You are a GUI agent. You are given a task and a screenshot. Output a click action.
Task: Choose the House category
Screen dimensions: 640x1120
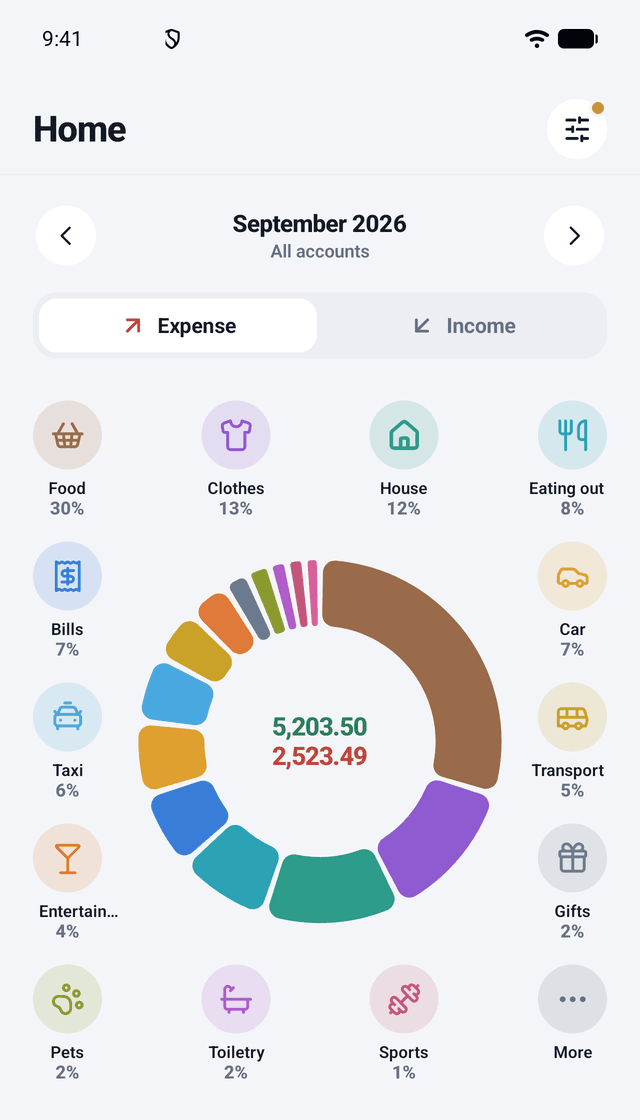404,459
